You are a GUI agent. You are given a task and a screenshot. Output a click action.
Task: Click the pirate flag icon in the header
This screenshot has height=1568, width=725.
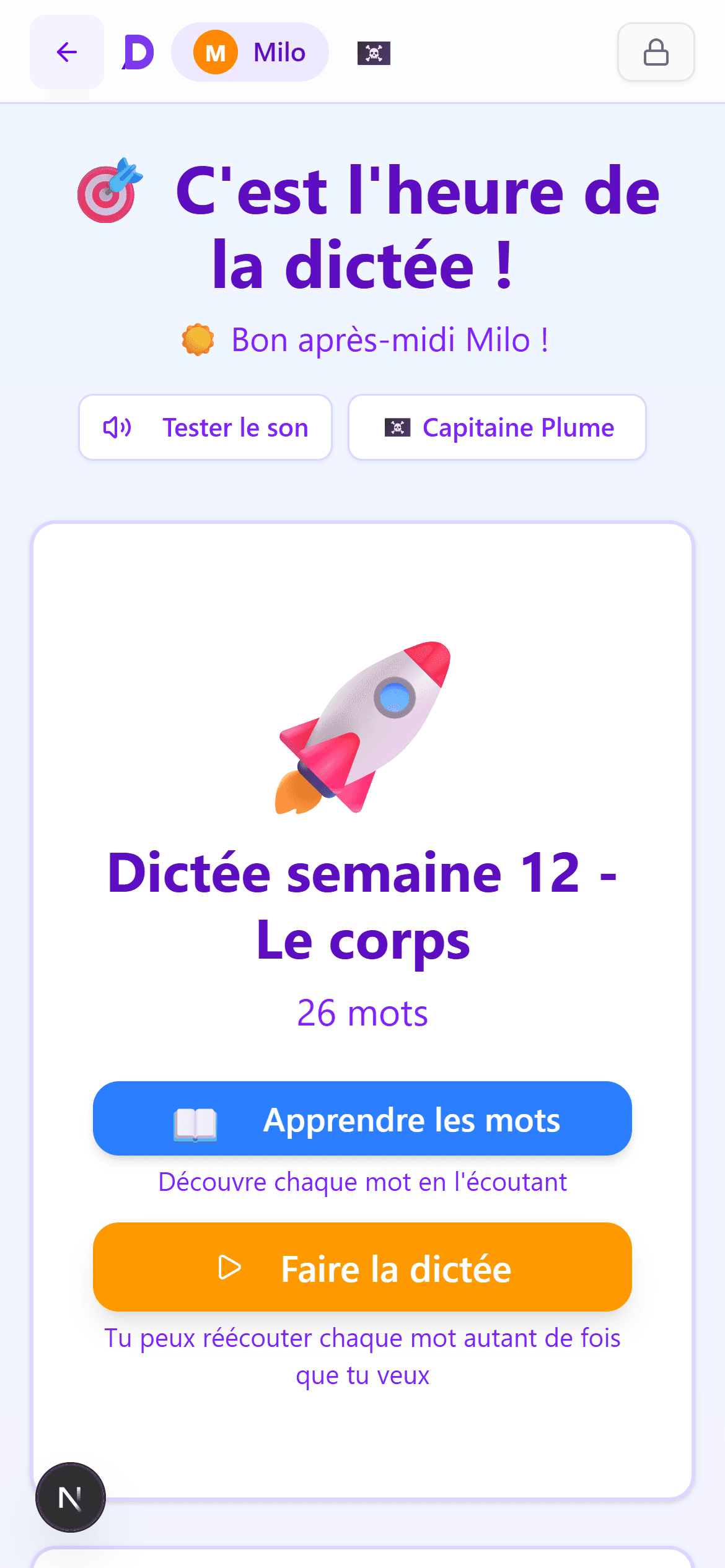(x=374, y=53)
